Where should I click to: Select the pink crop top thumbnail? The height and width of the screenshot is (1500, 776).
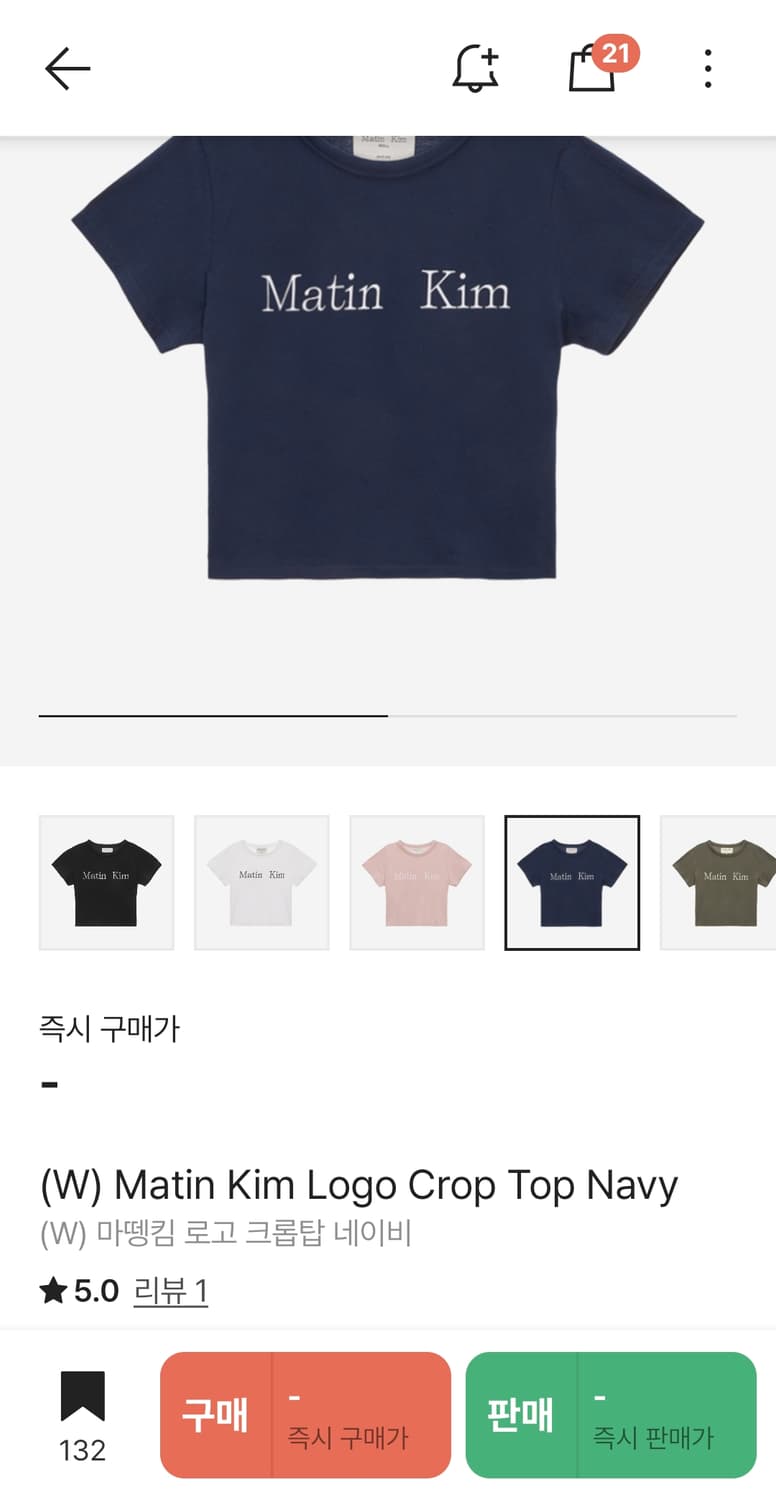416,882
